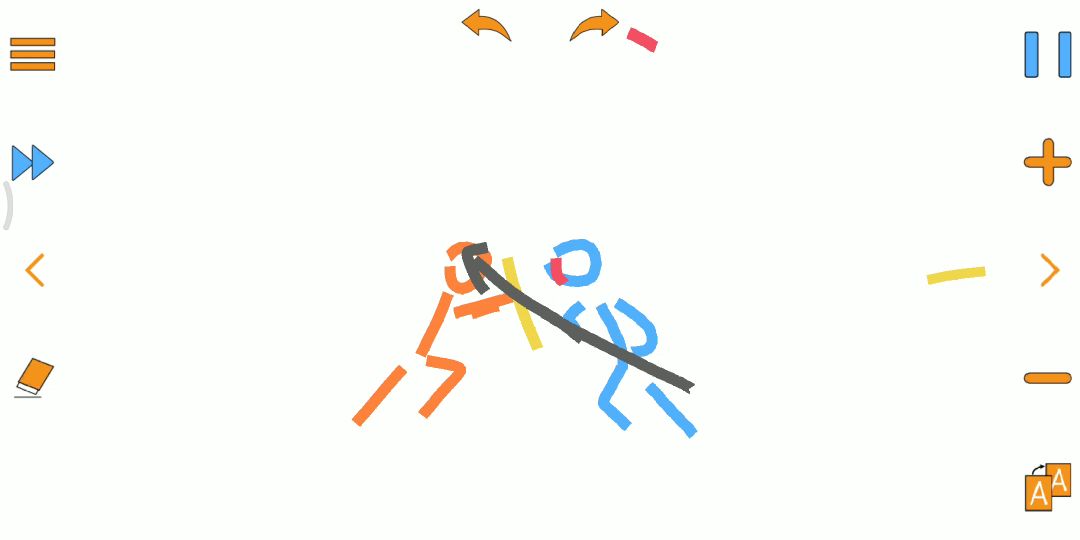Undo the last stroke
This screenshot has height=540, width=1080.
486,25
